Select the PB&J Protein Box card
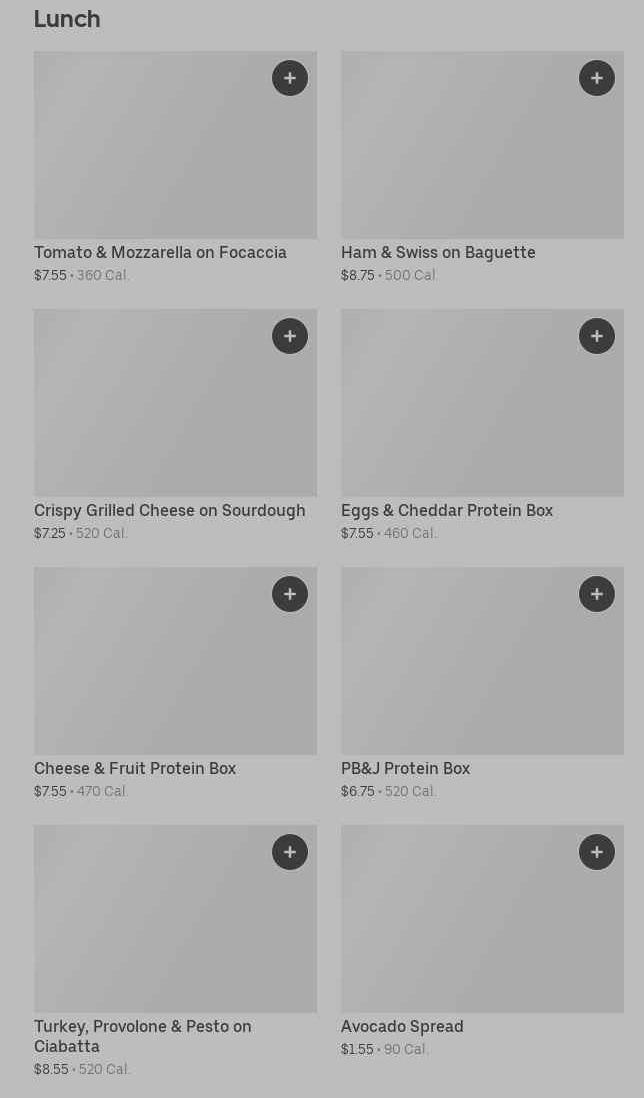The width and height of the screenshot is (644, 1098). tap(405, 769)
